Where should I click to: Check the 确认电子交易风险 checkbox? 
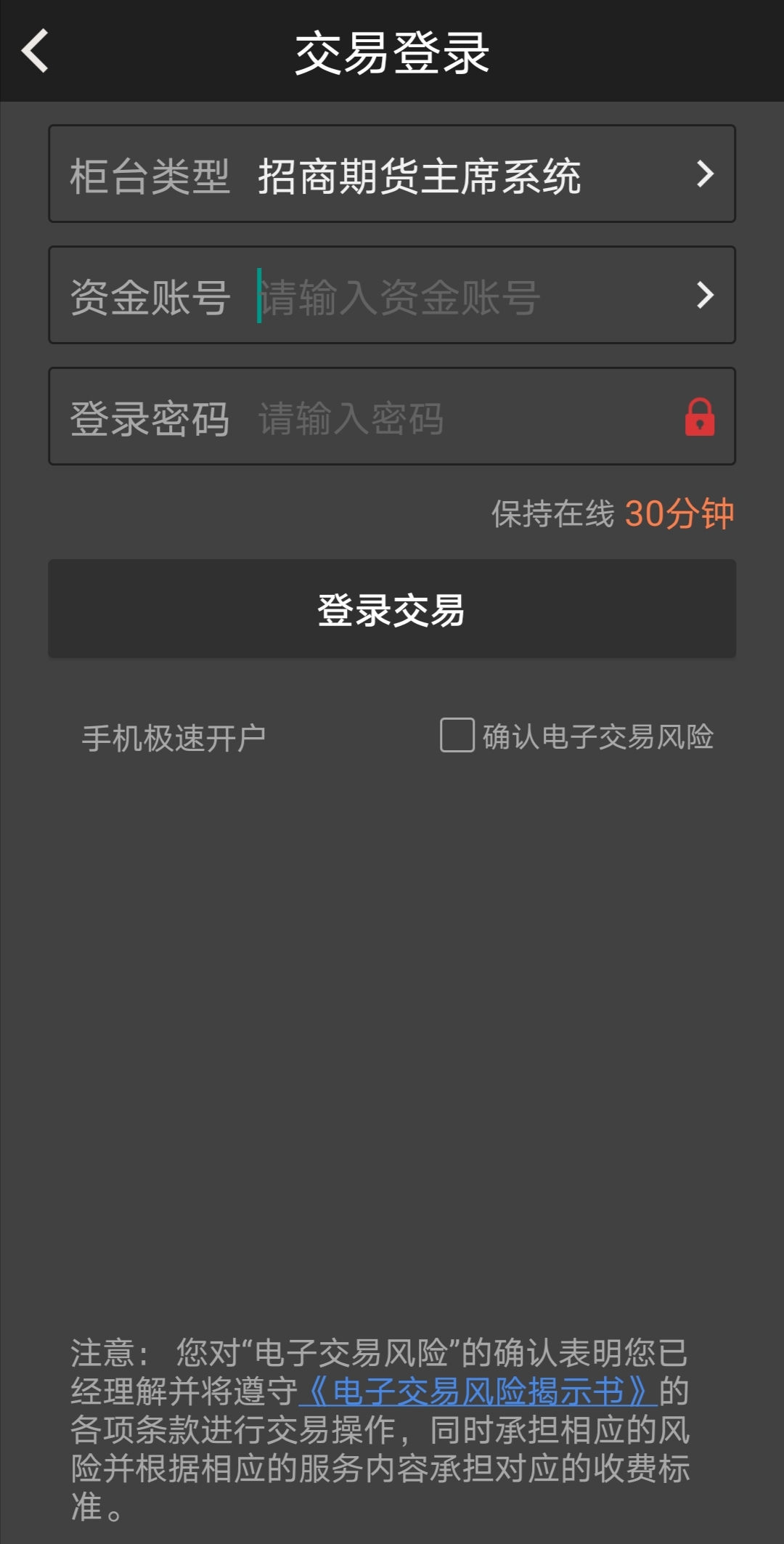click(x=457, y=735)
